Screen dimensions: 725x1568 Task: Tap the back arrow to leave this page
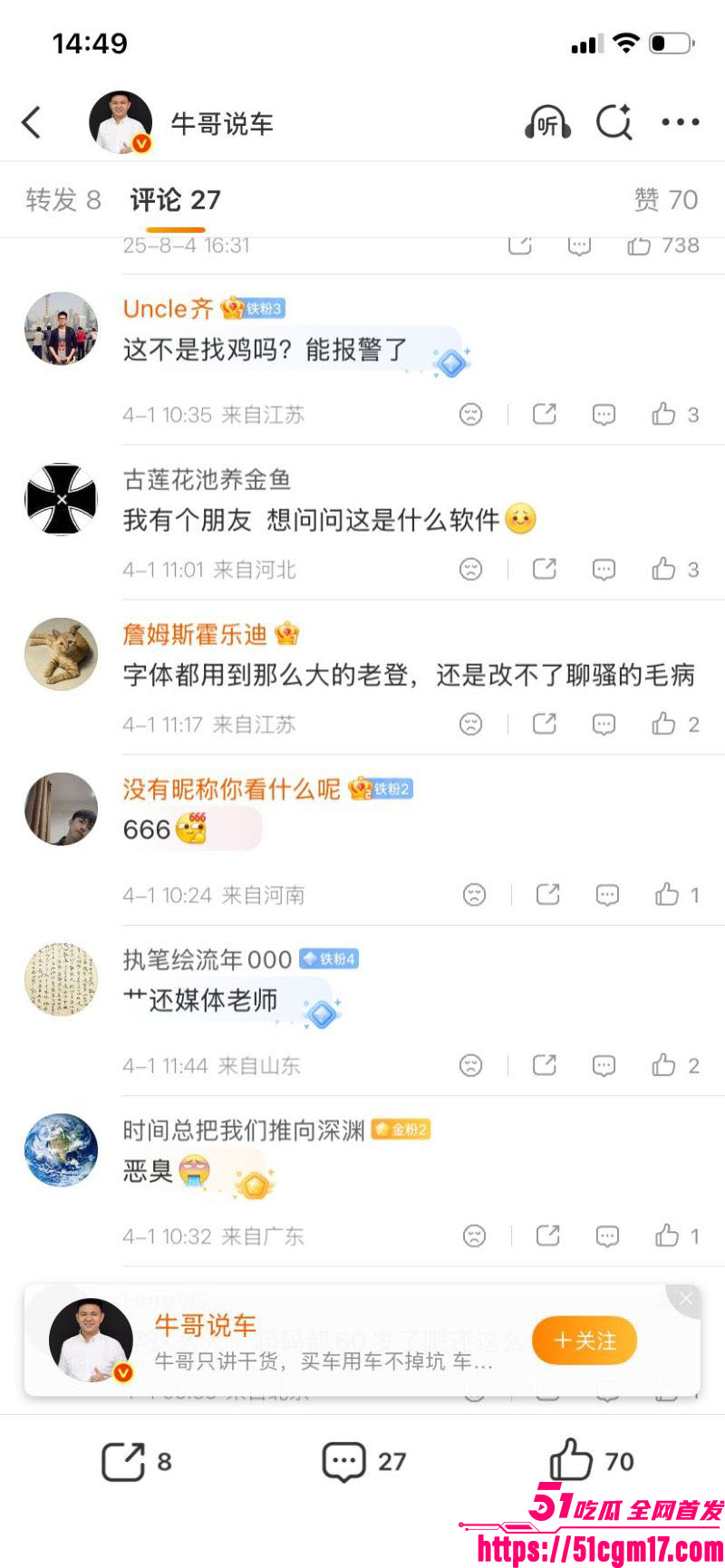(33, 122)
